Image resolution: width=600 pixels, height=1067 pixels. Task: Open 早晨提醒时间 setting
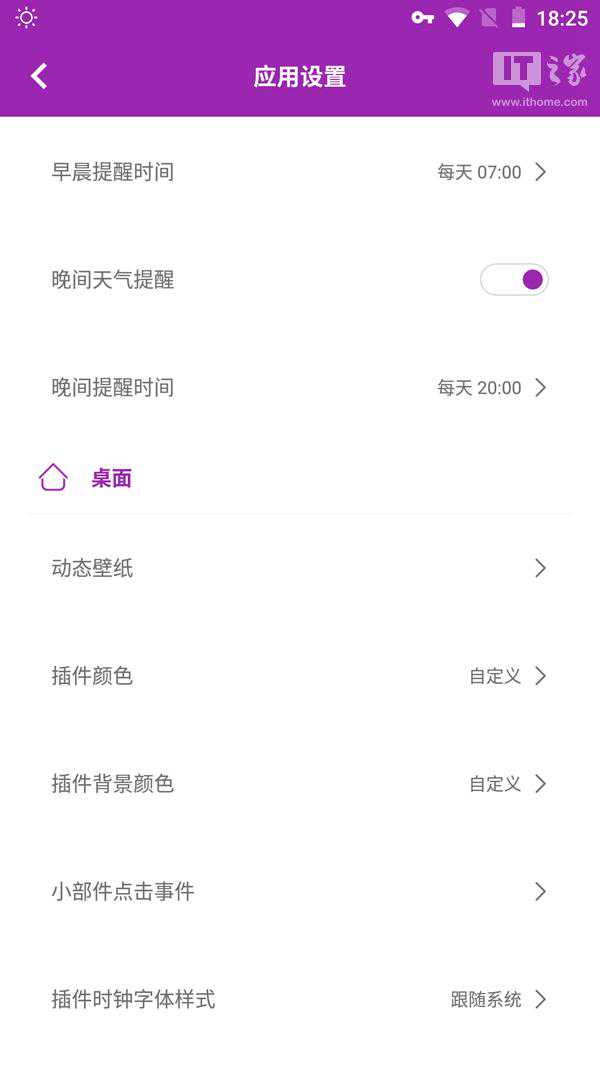(300, 172)
